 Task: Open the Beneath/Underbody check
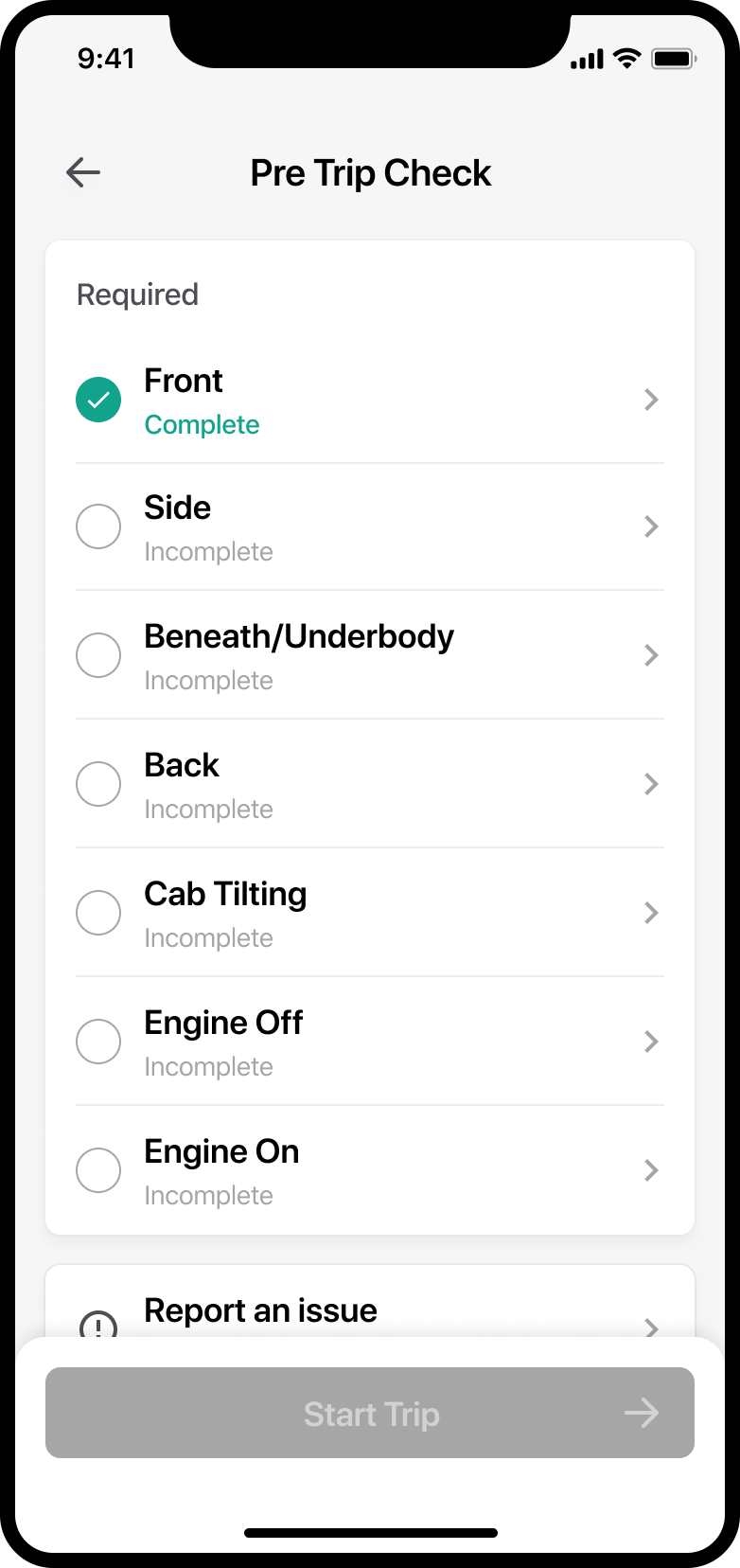[369, 656]
